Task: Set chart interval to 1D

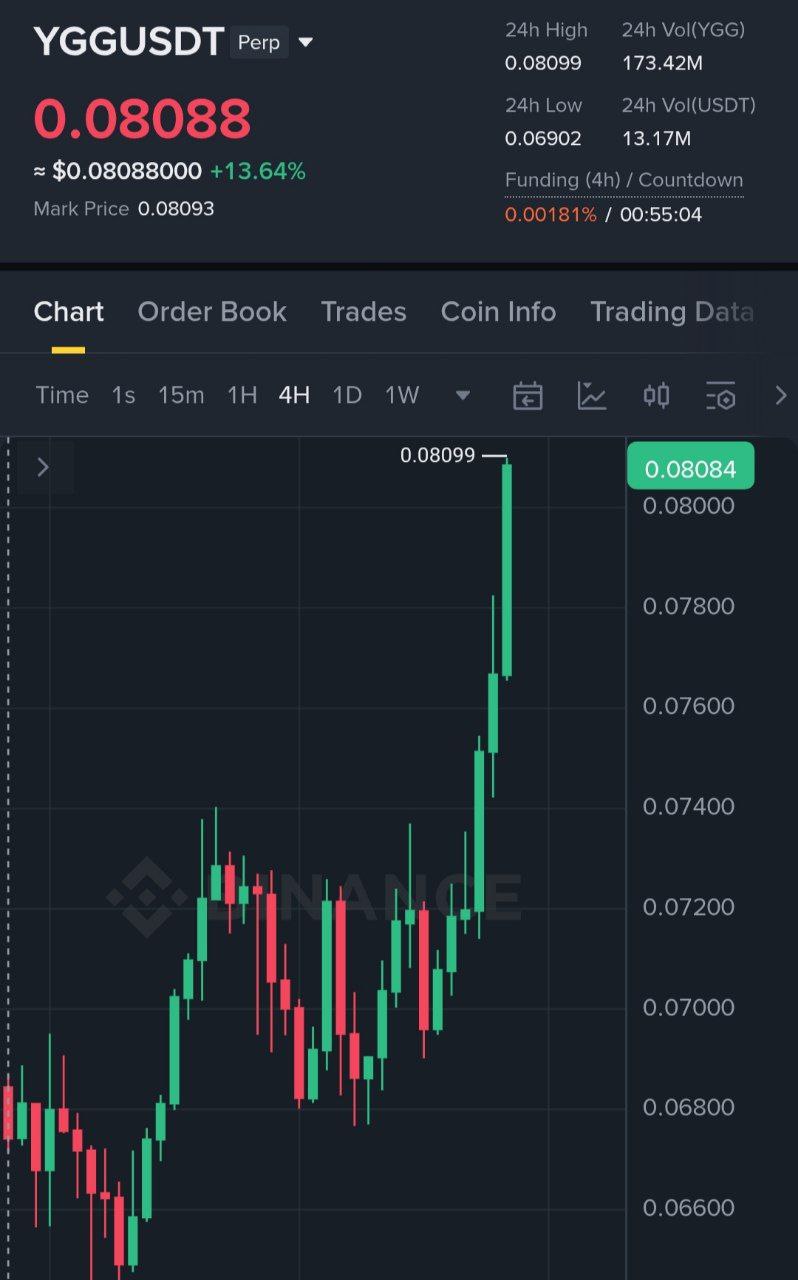Action: 347,395
